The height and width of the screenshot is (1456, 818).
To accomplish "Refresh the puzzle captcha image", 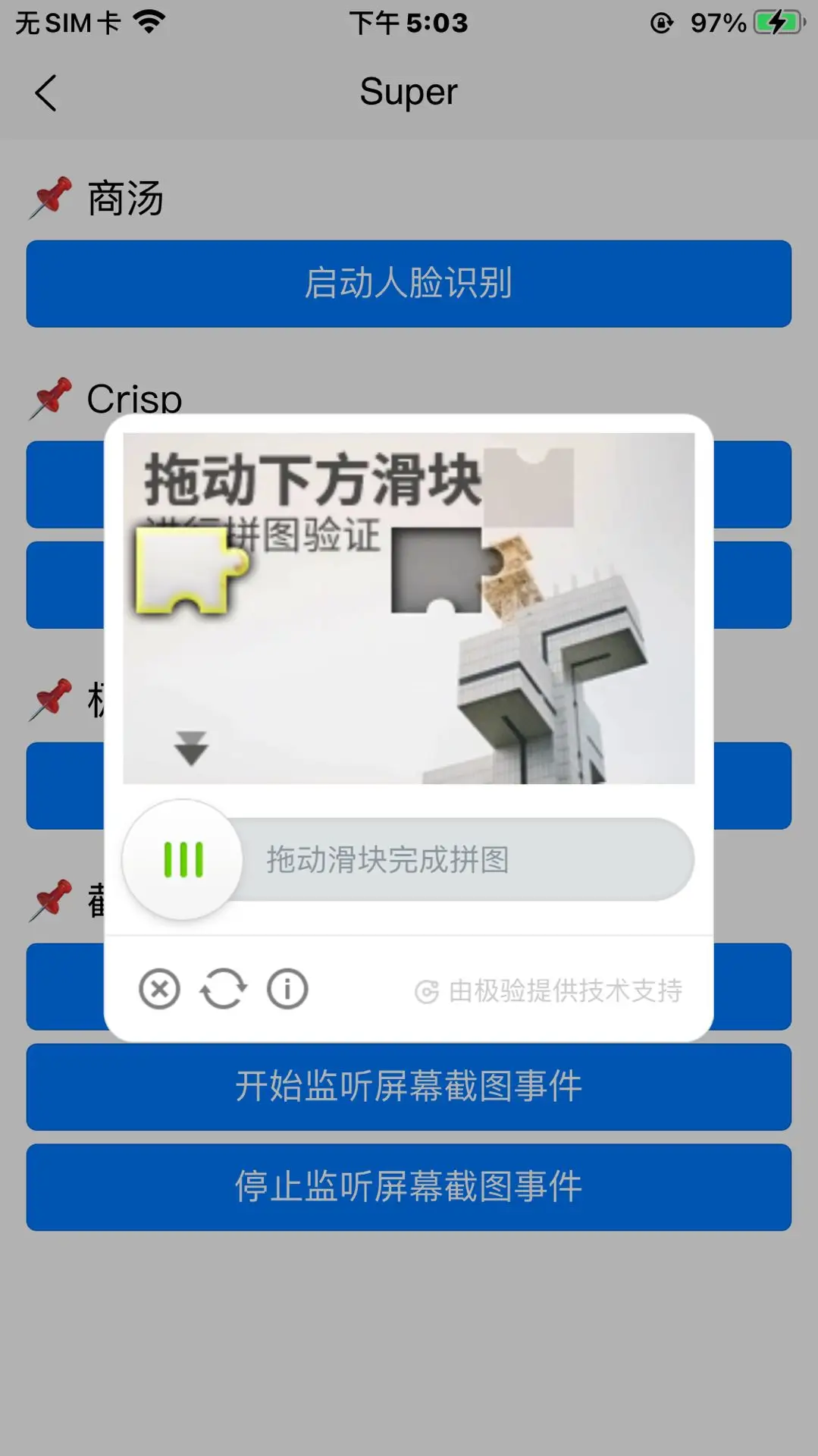I will click(223, 989).
